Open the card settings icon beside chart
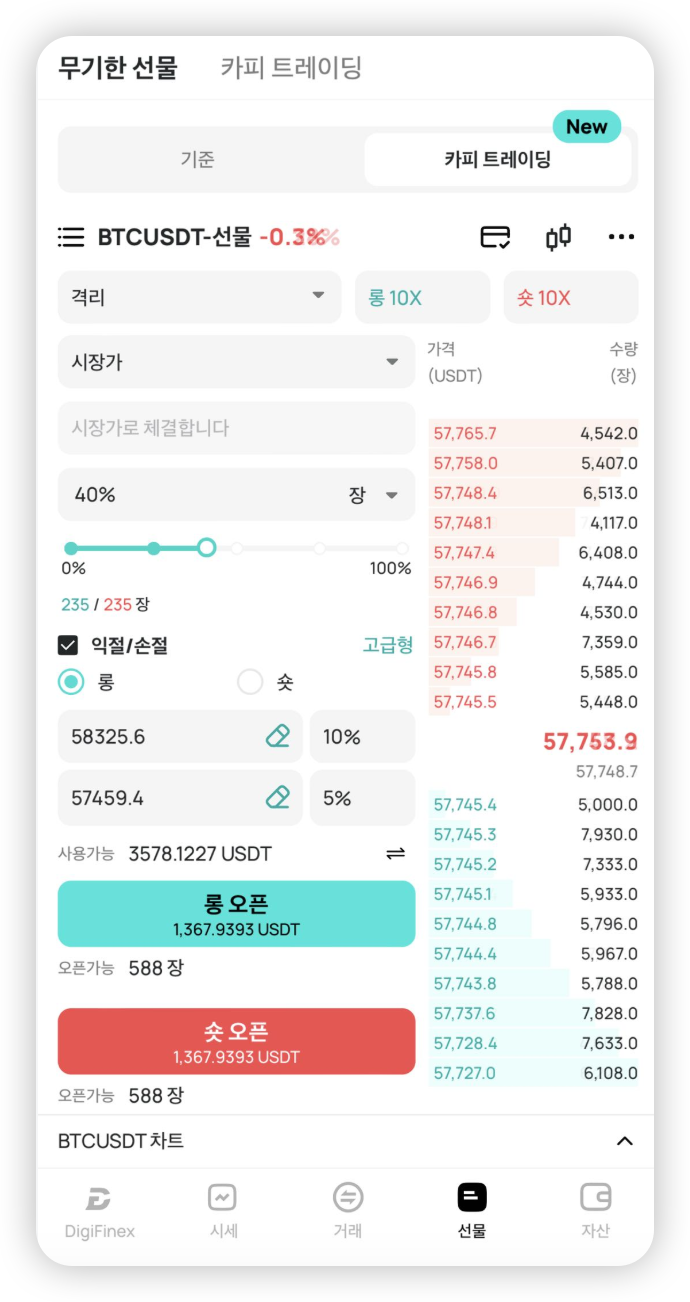Screen dimensions: 690x1302 [495, 237]
